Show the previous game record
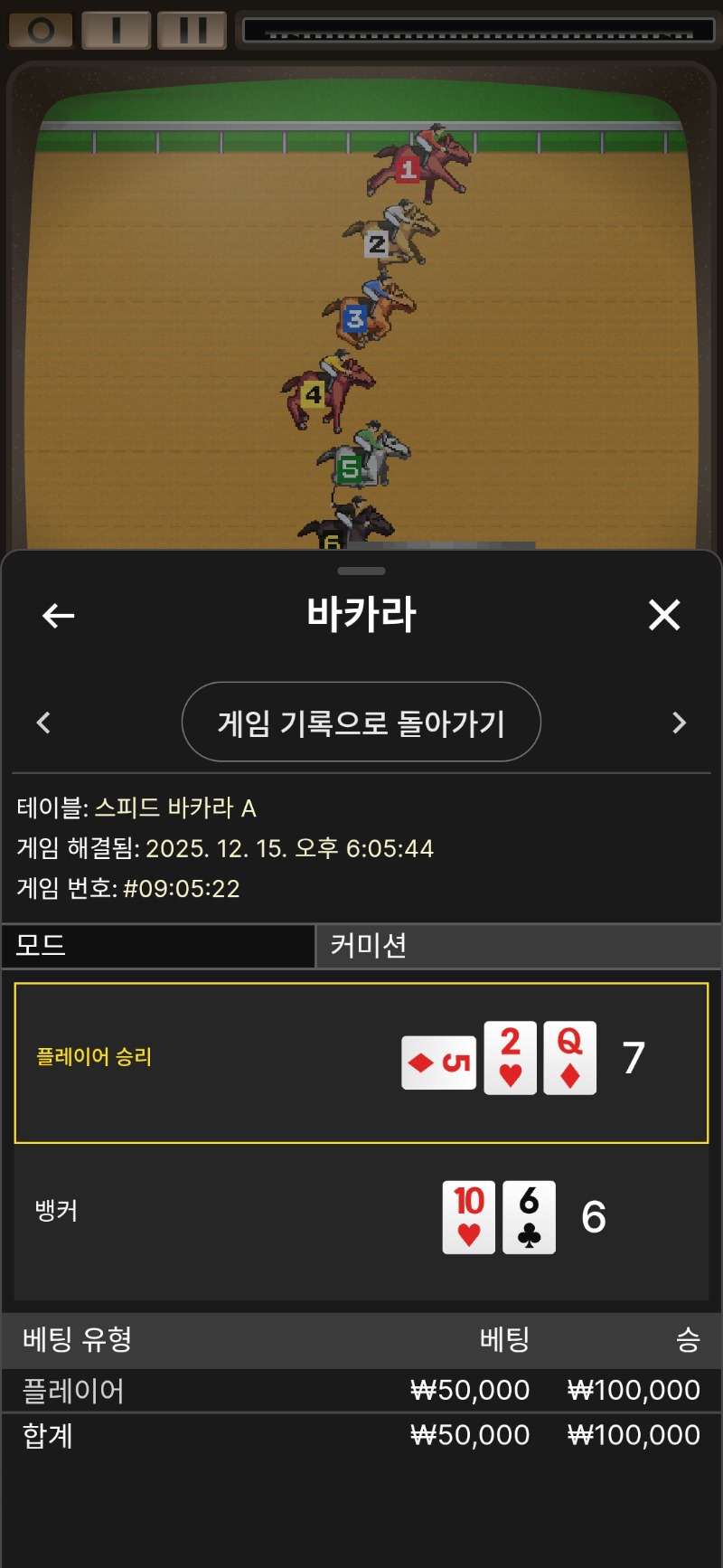723x1568 pixels. (x=43, y=723)
